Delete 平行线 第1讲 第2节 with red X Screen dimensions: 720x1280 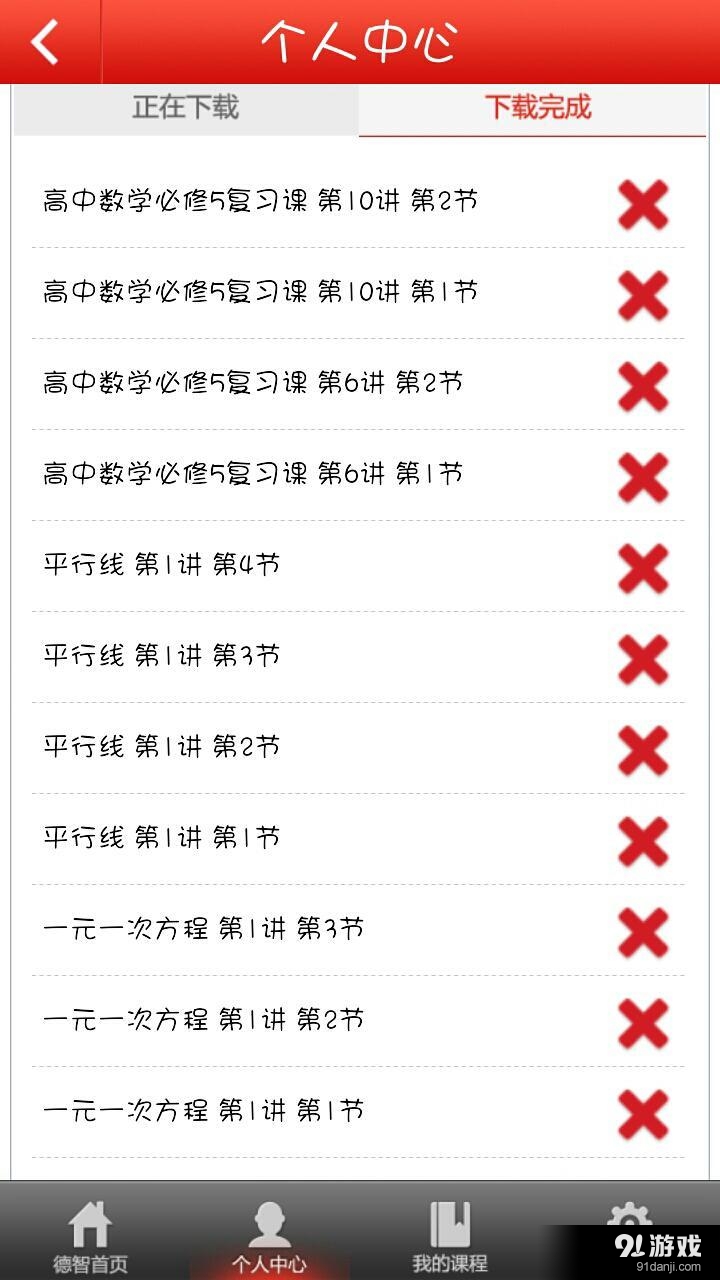coord(643,746)
